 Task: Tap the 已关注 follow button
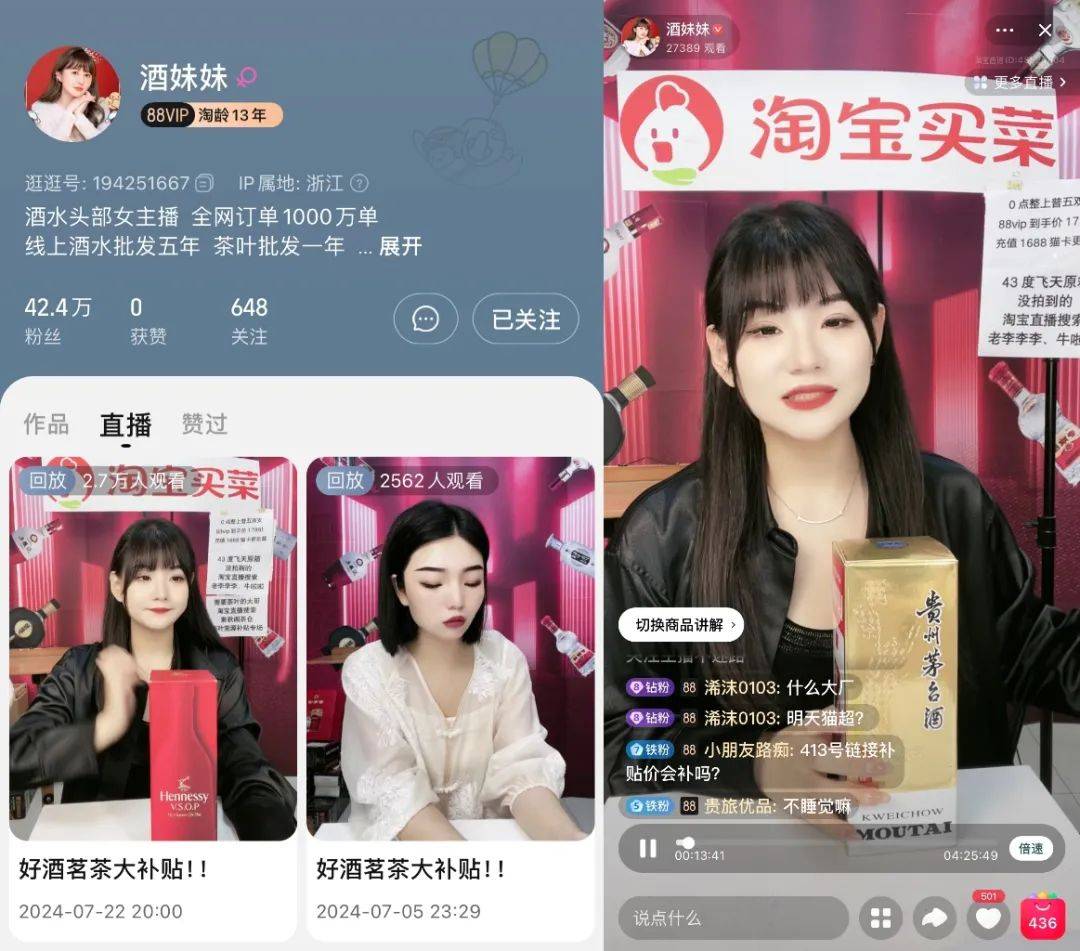point(525,319)
